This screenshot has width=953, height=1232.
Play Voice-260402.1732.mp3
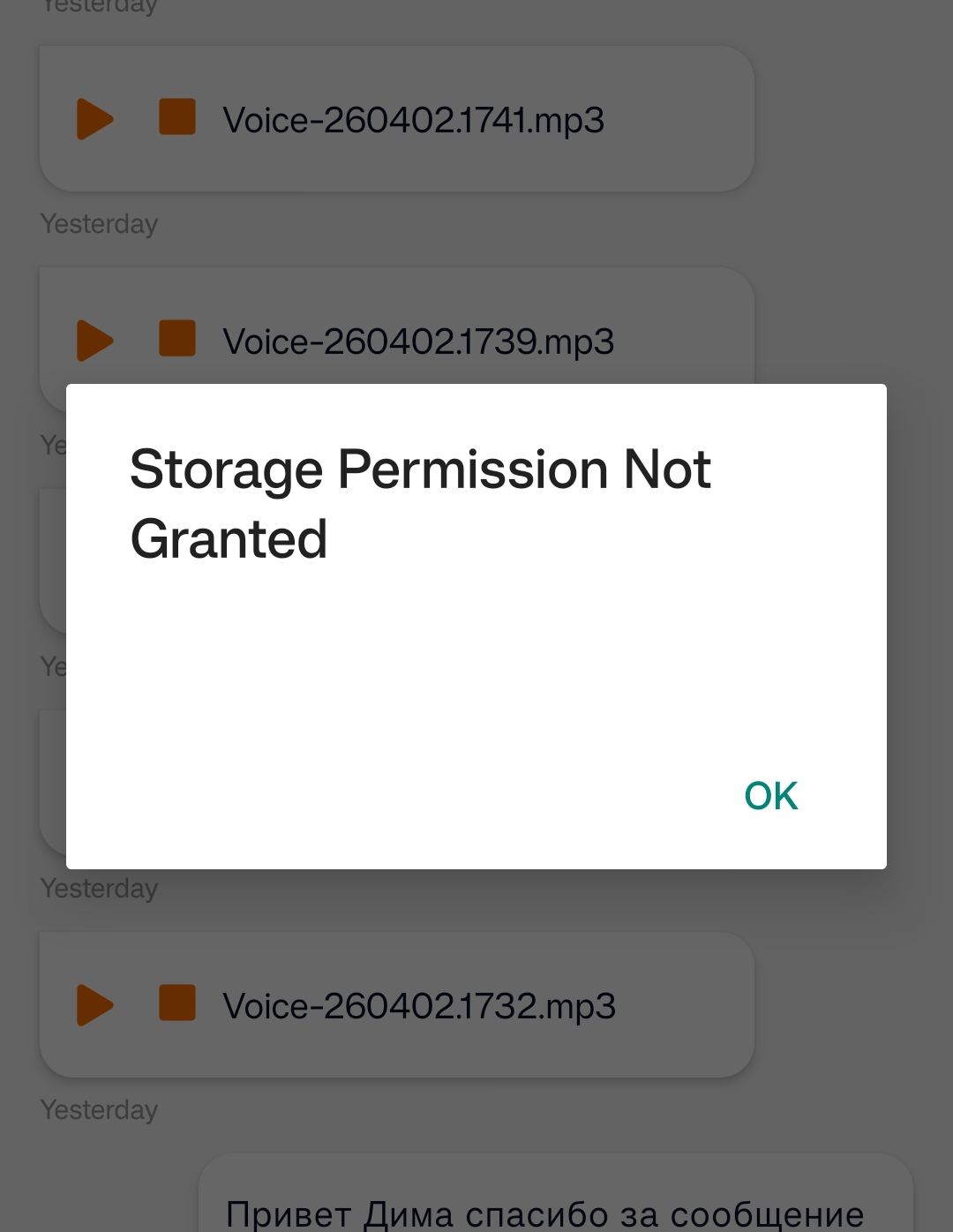[94, 1005]
